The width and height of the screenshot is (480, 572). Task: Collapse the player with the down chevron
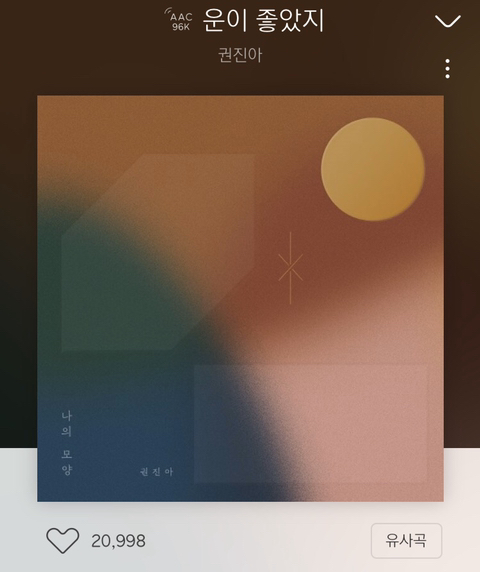[x=448, y=21]
